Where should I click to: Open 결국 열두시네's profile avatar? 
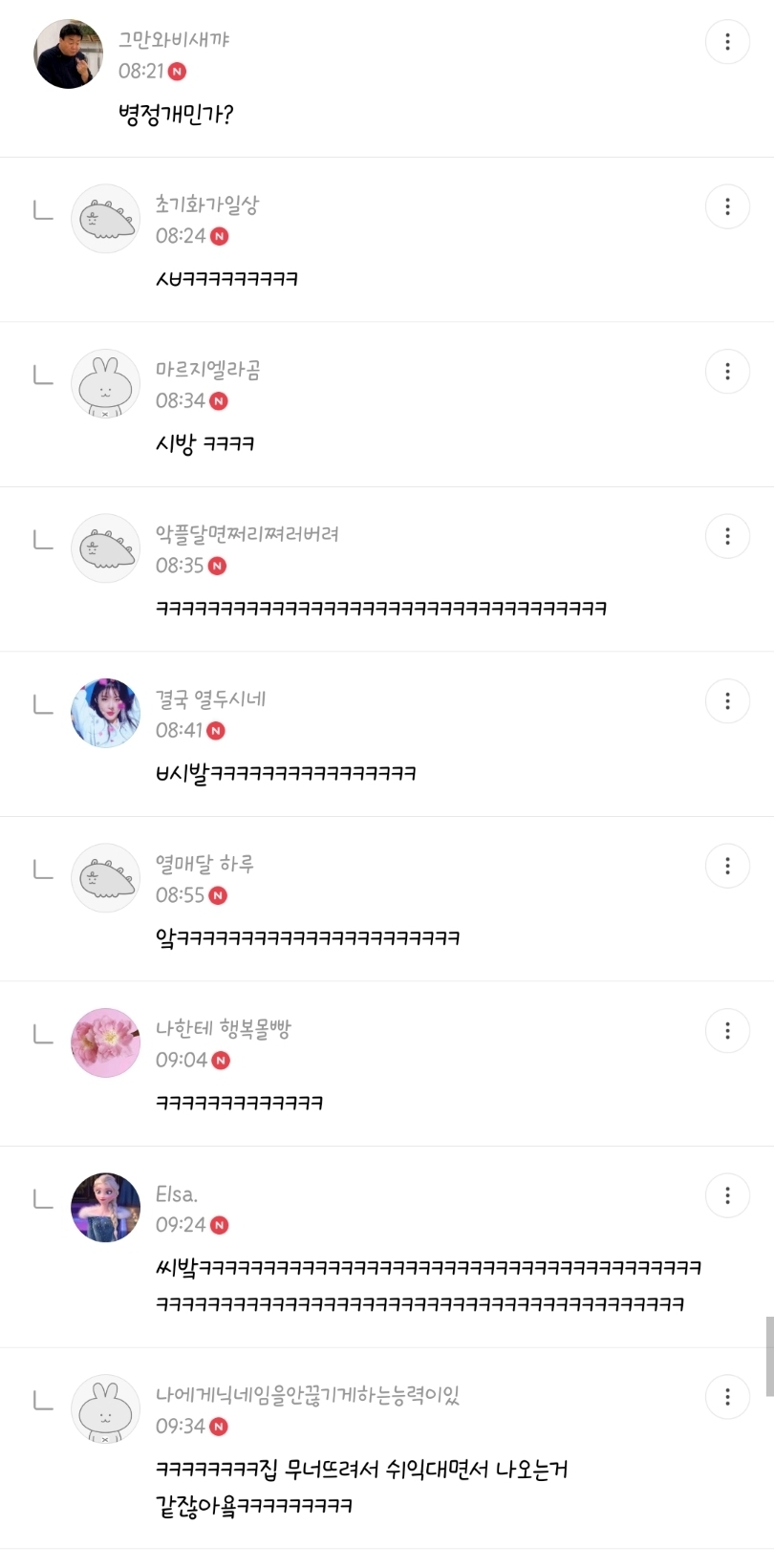[x=106, y=713]
